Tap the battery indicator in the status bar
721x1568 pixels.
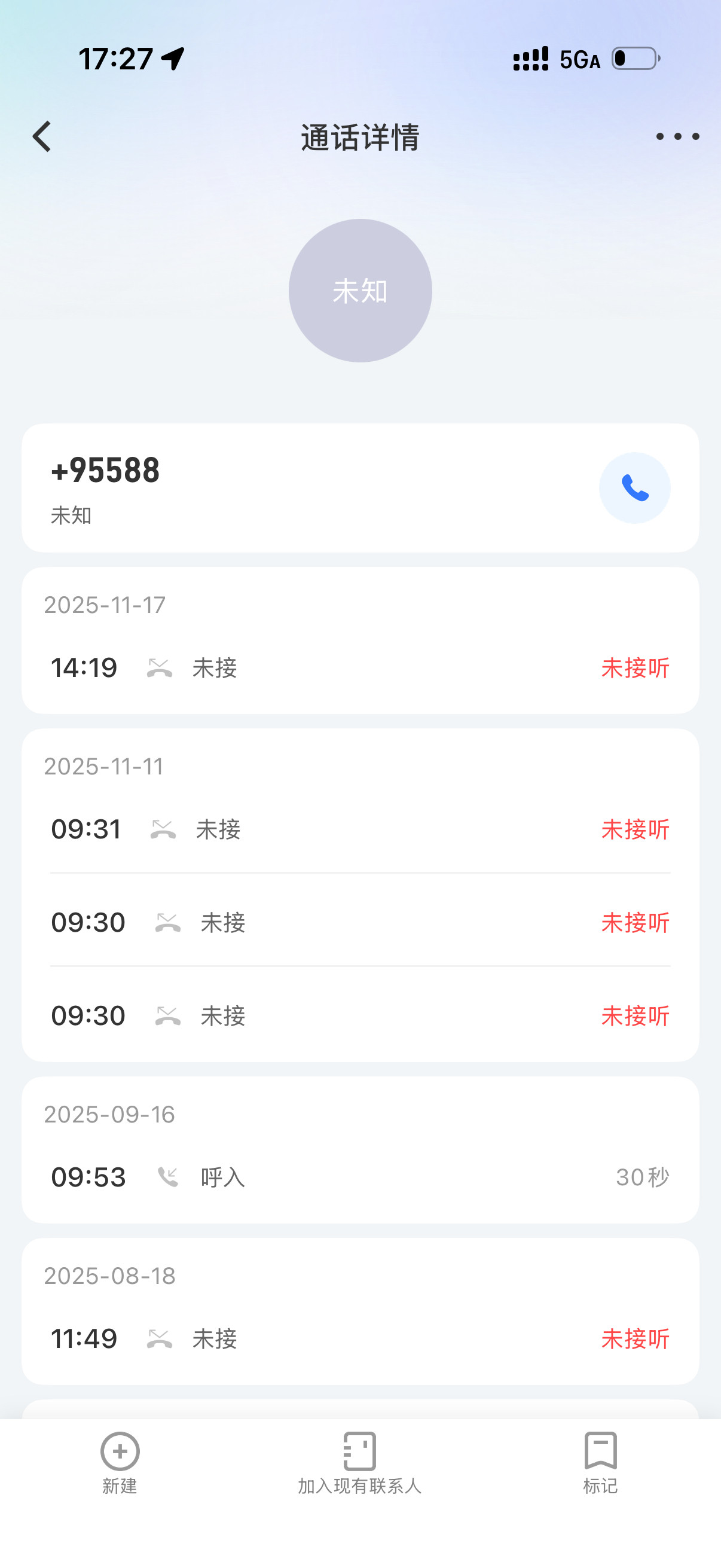[x=634, y=58]
